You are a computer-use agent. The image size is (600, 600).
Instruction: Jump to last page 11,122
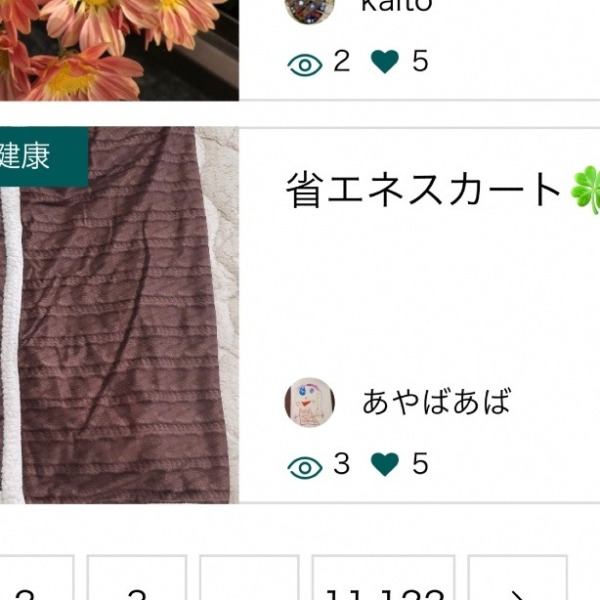tap(384, 582)
